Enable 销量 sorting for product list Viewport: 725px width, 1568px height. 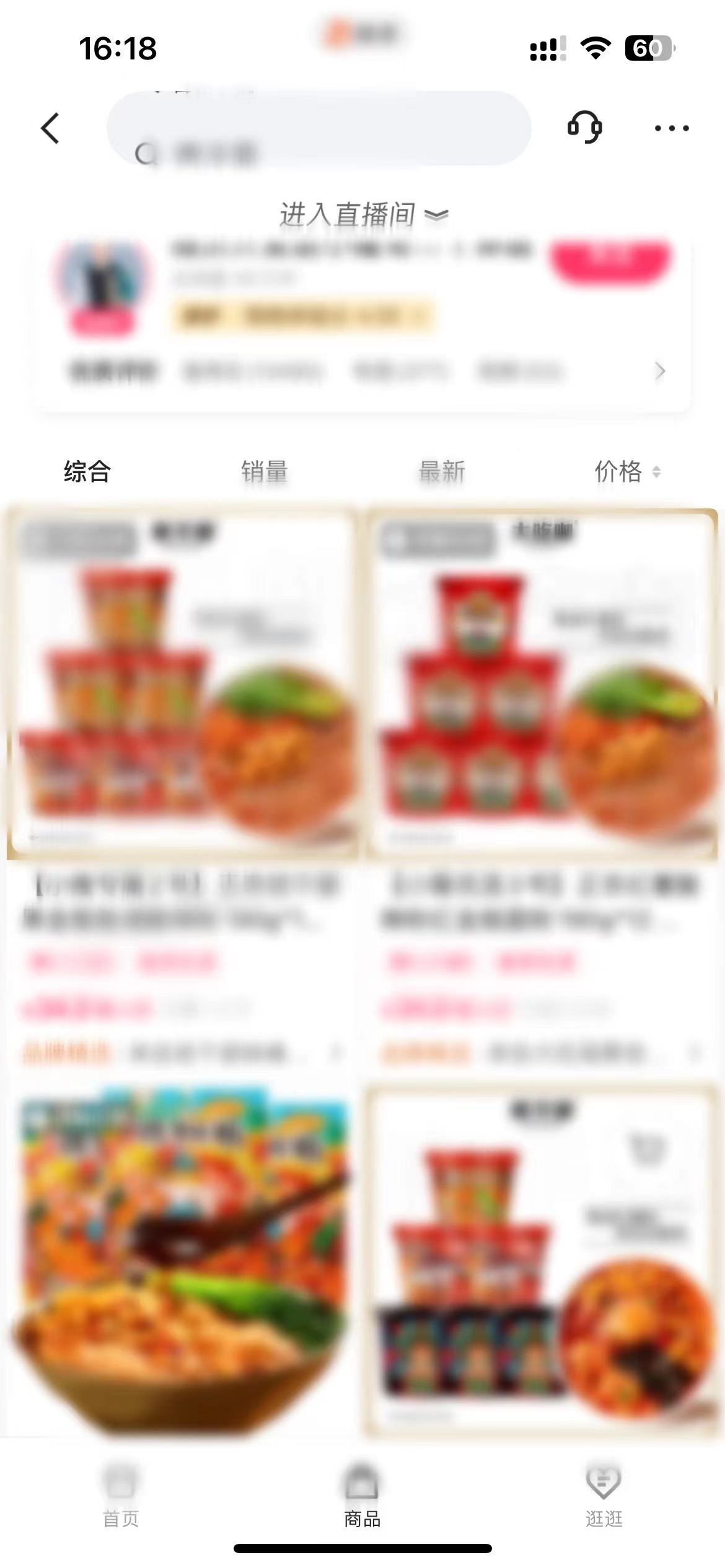click(x=263, y=472)
